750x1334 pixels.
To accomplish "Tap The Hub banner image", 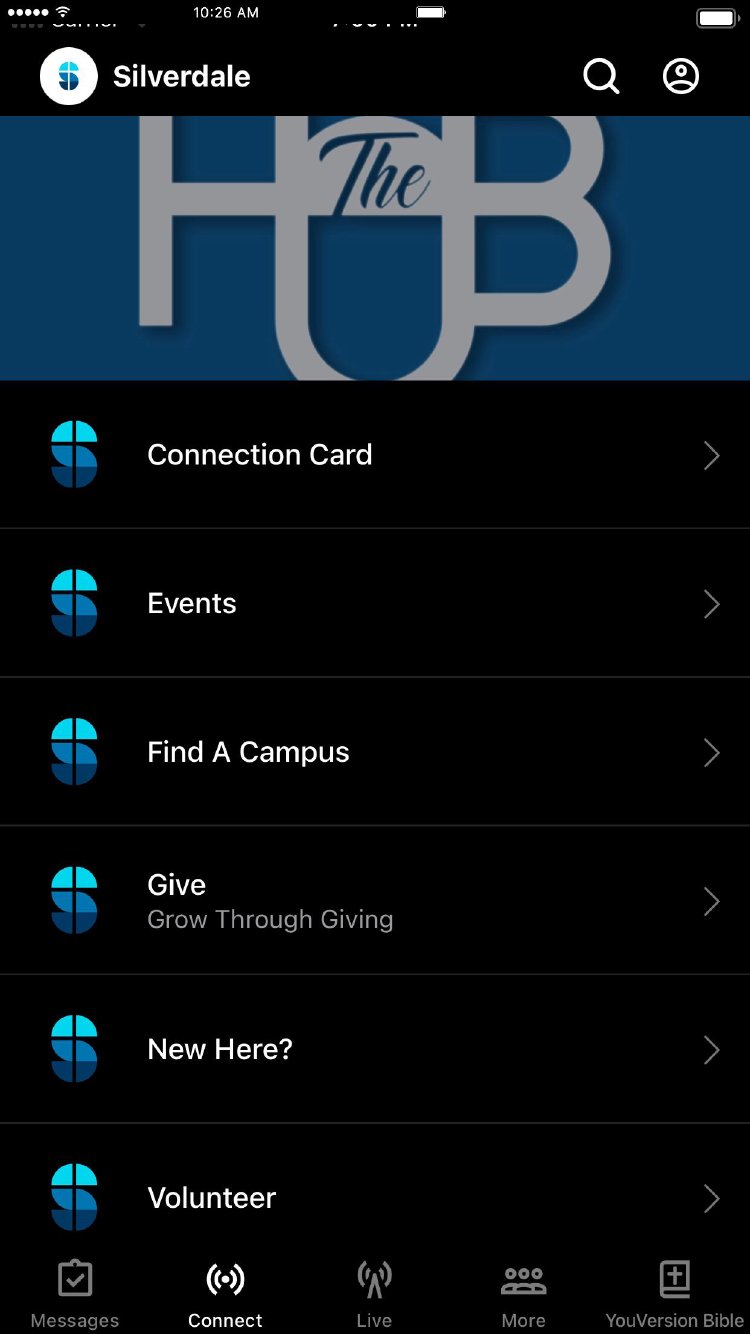I will click(375, 248).
